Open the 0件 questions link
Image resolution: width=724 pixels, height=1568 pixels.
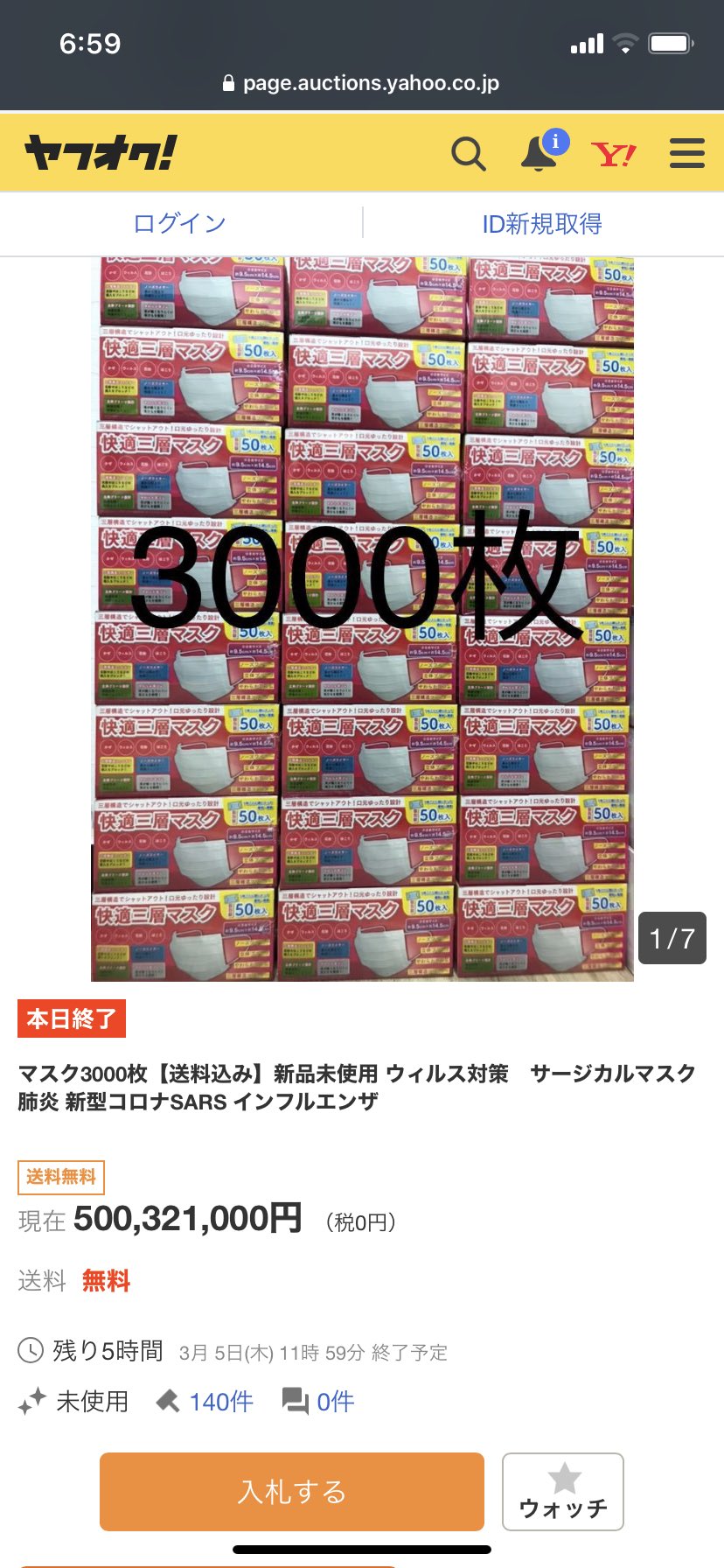coord(334,1402)
